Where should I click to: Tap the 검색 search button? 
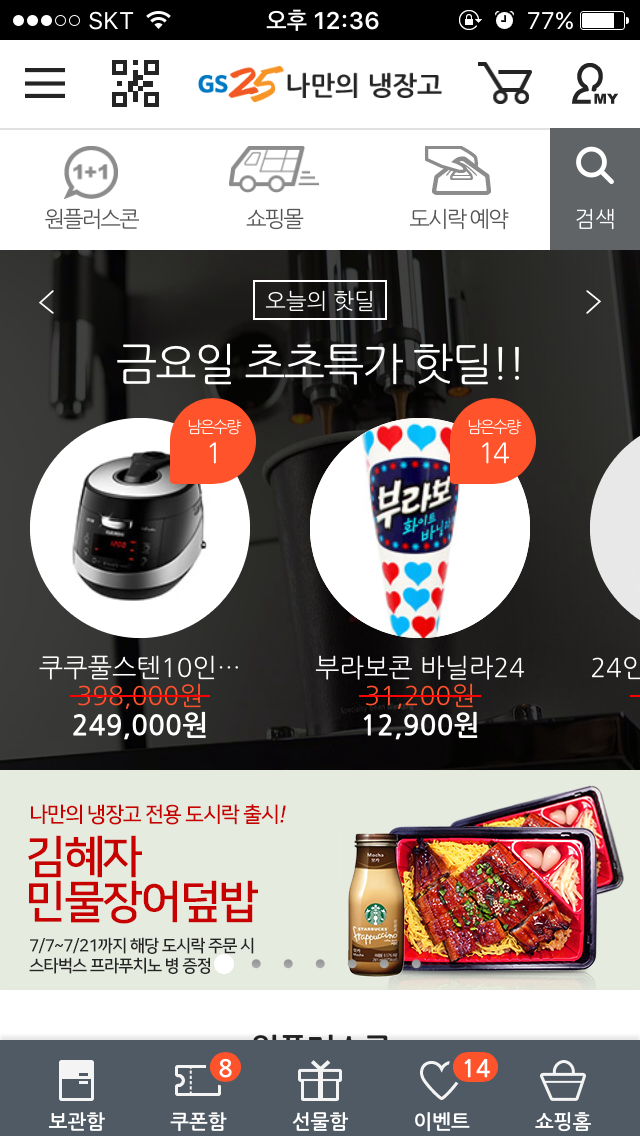[x=595, y=189]
